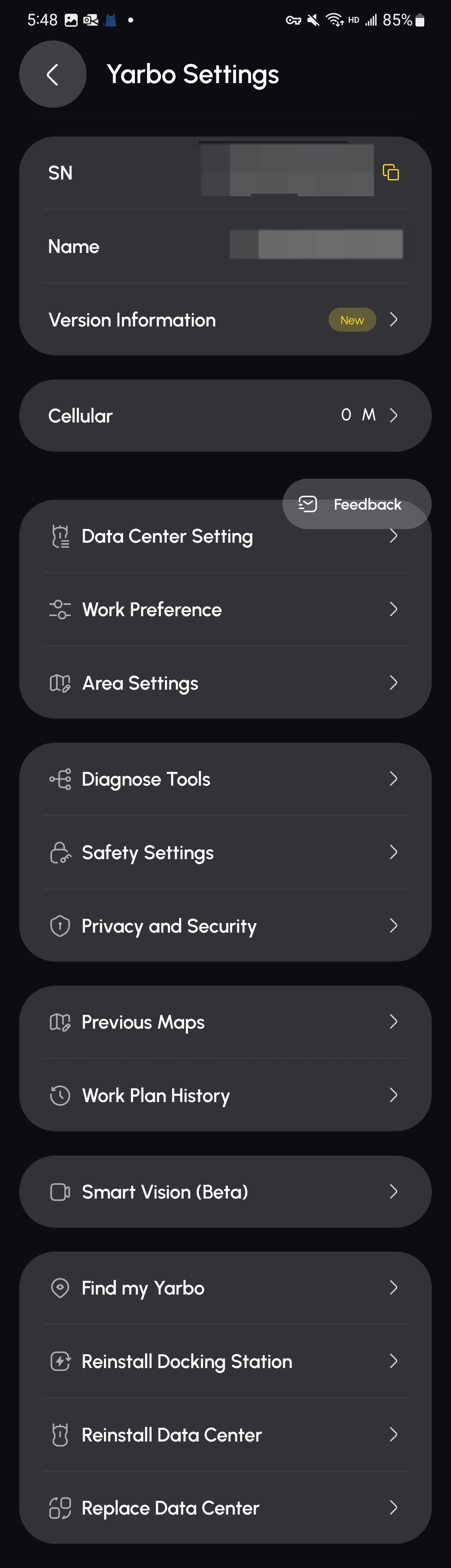Image resolution: width=451 pixels, height=1568 pixels.
Task: Select Find my Yarbo
Action: click(x=225, y=1288)
